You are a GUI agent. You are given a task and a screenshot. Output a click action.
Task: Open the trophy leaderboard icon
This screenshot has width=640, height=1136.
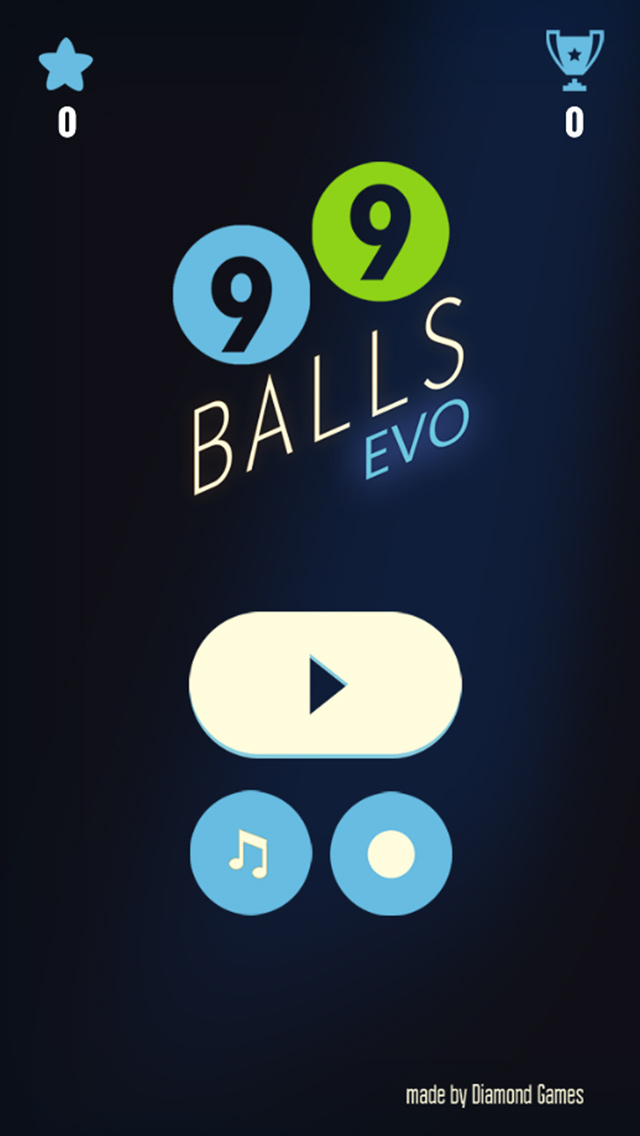[x=574, y=58]
